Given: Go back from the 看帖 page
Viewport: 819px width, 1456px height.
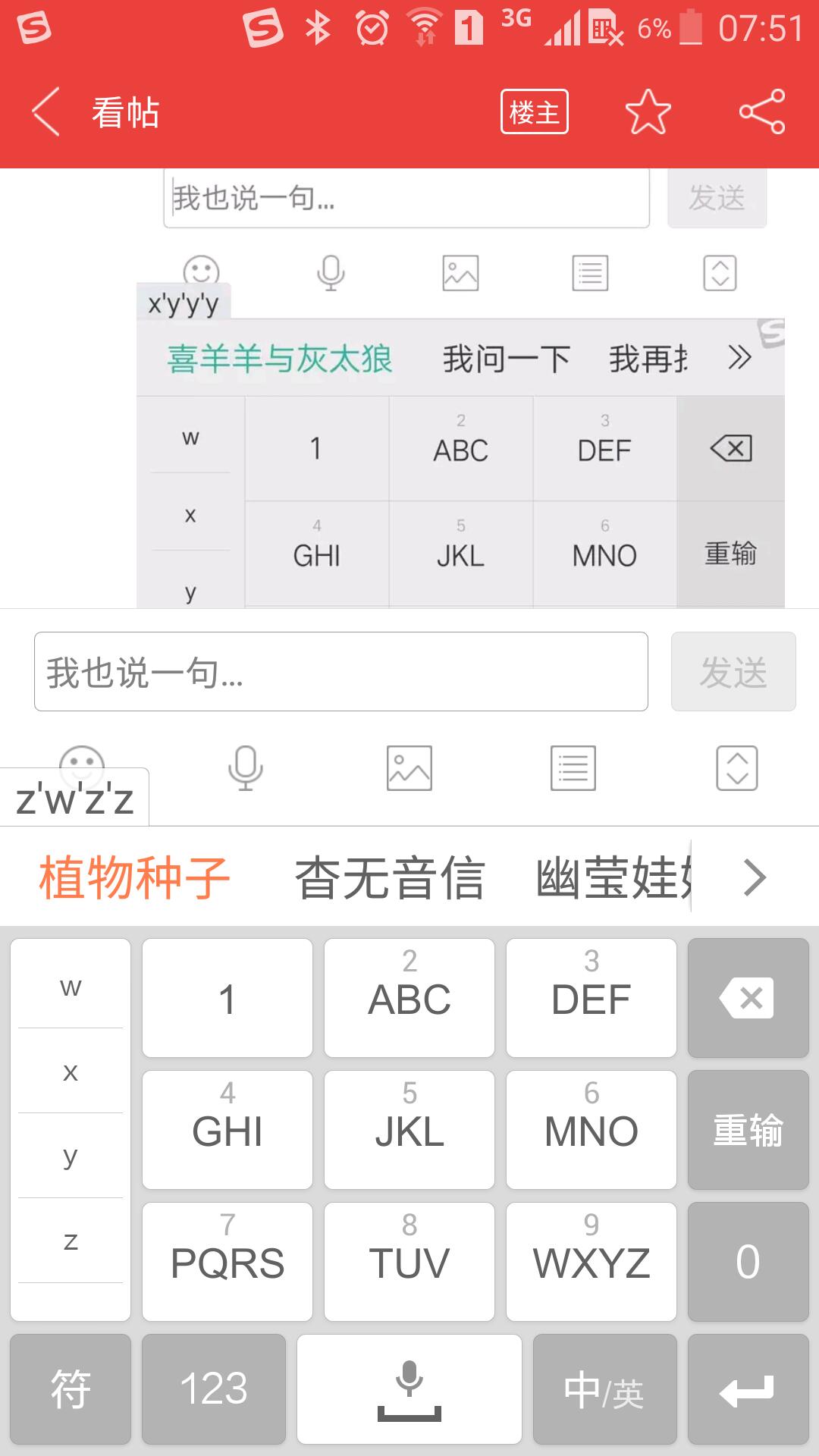Looking at the screenshot, I should (x=47, y=112).
